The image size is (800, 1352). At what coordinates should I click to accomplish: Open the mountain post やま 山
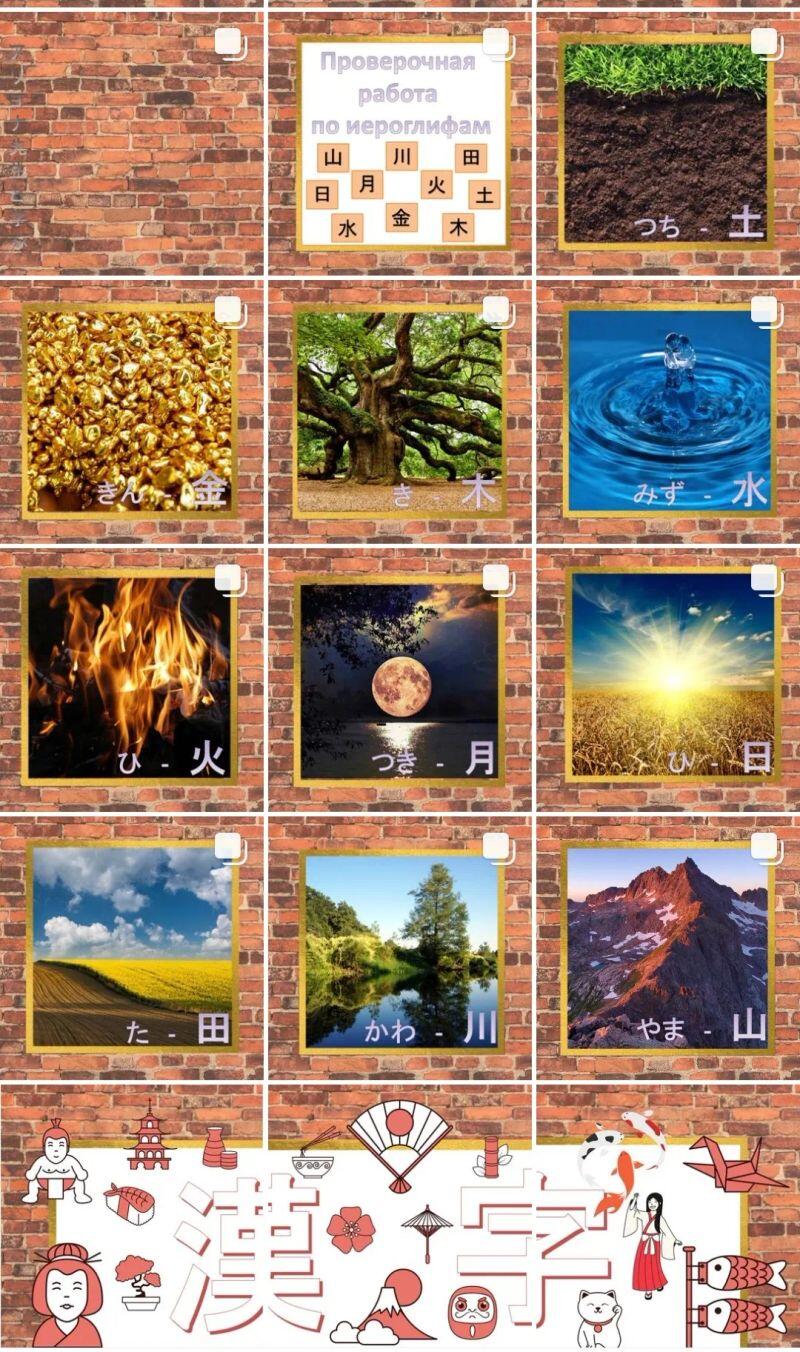click(667, 947)
